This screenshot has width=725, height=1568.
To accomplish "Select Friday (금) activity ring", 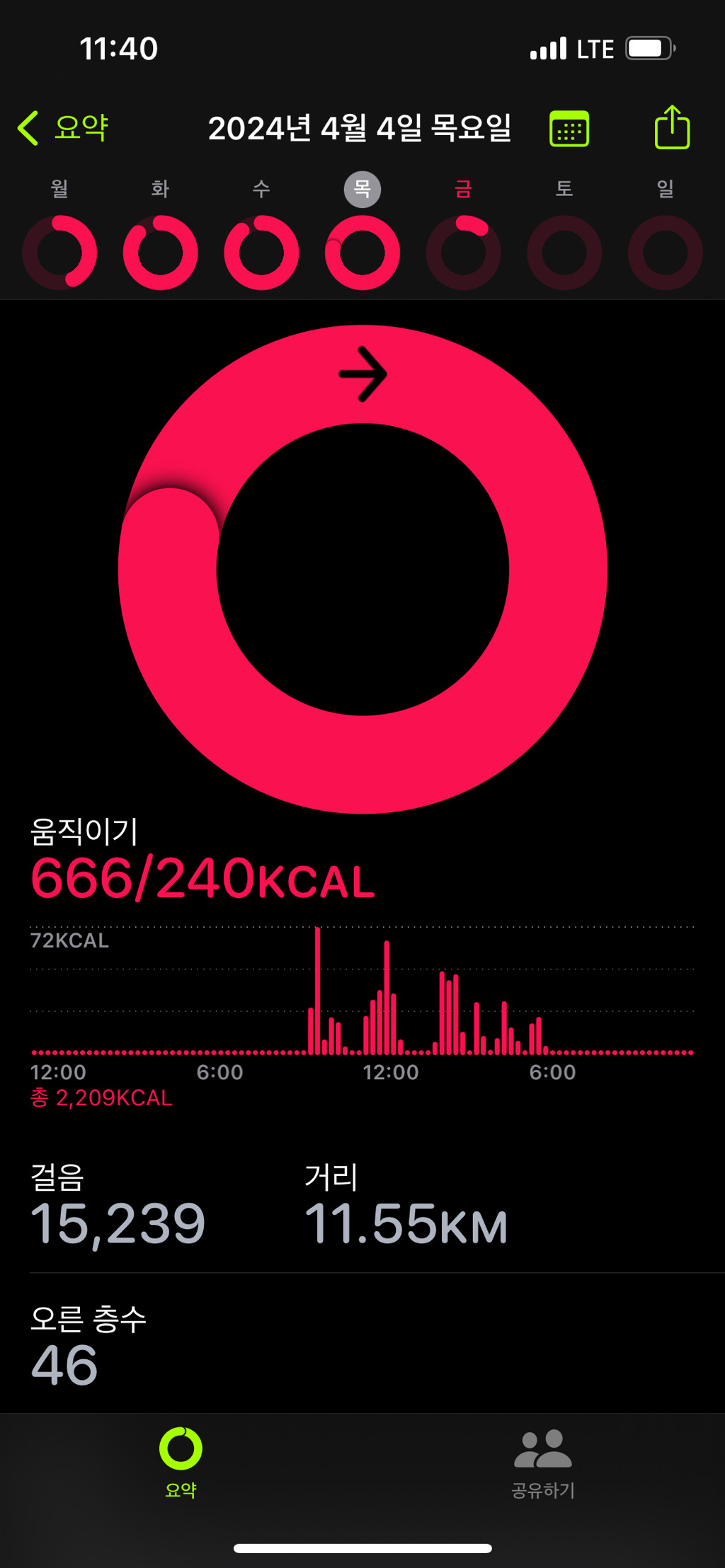I will 464,253.
